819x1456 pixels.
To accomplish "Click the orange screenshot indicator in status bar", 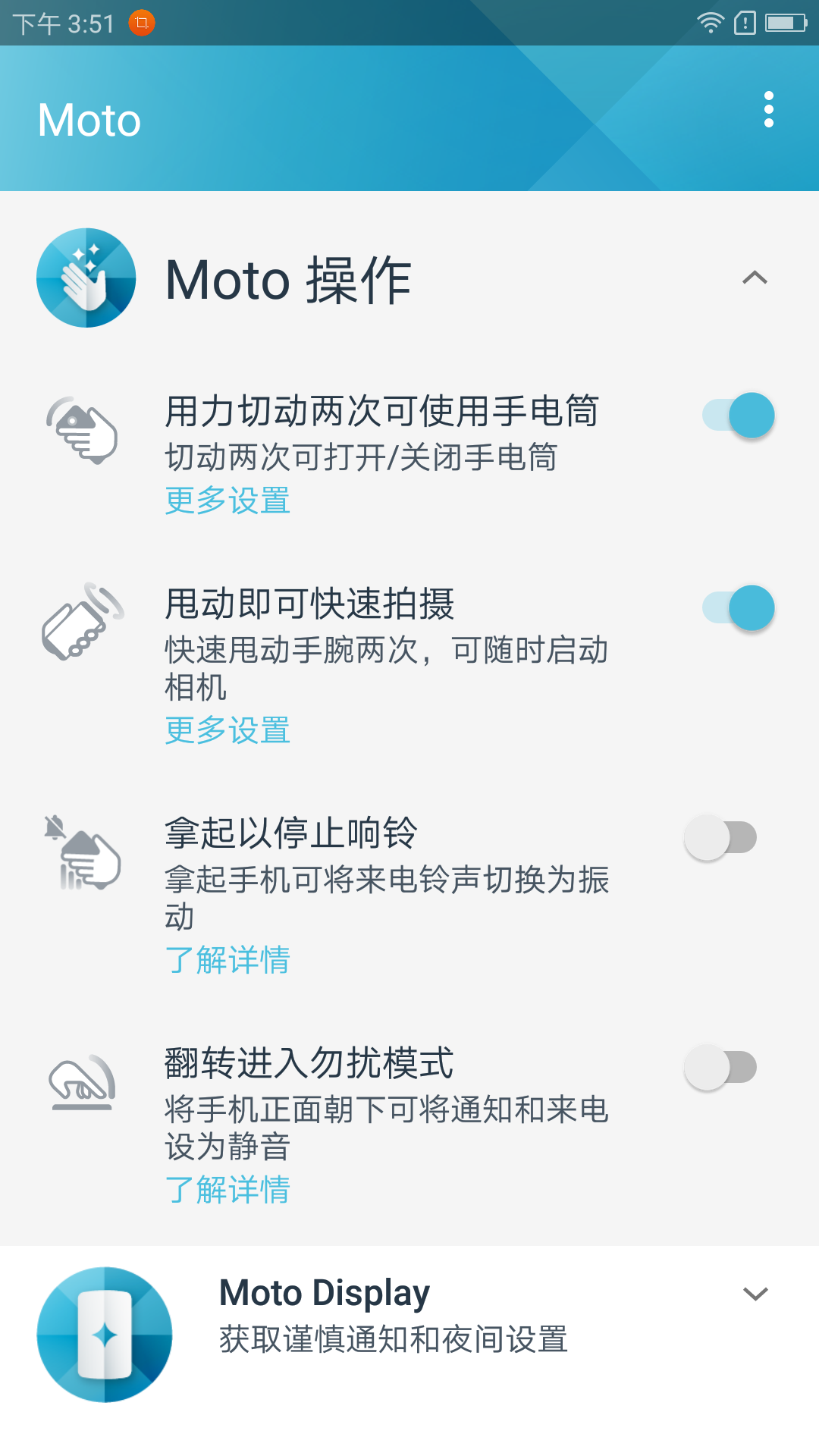I will coord(141,23).
